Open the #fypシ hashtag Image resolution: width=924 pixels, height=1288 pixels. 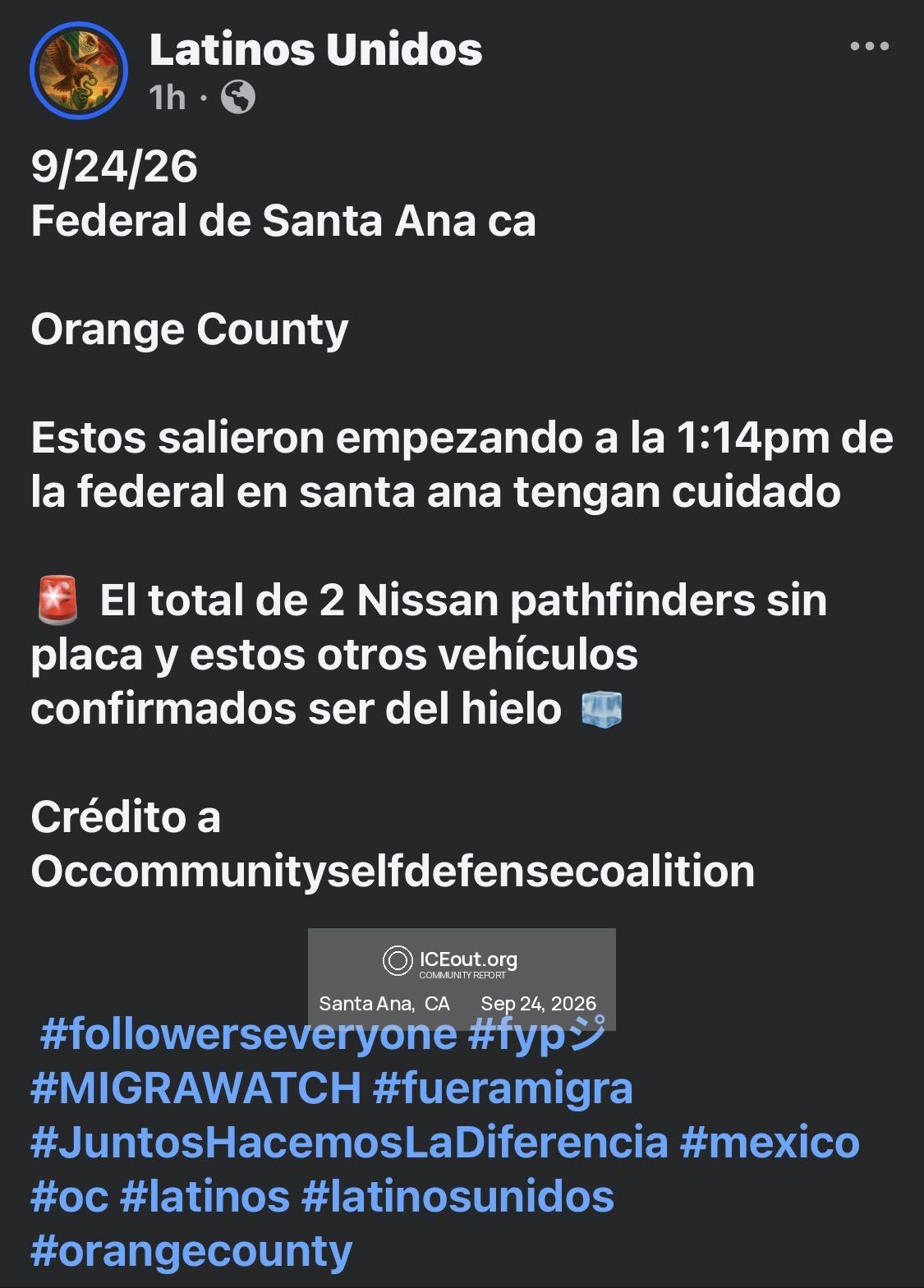[536, 1033]
